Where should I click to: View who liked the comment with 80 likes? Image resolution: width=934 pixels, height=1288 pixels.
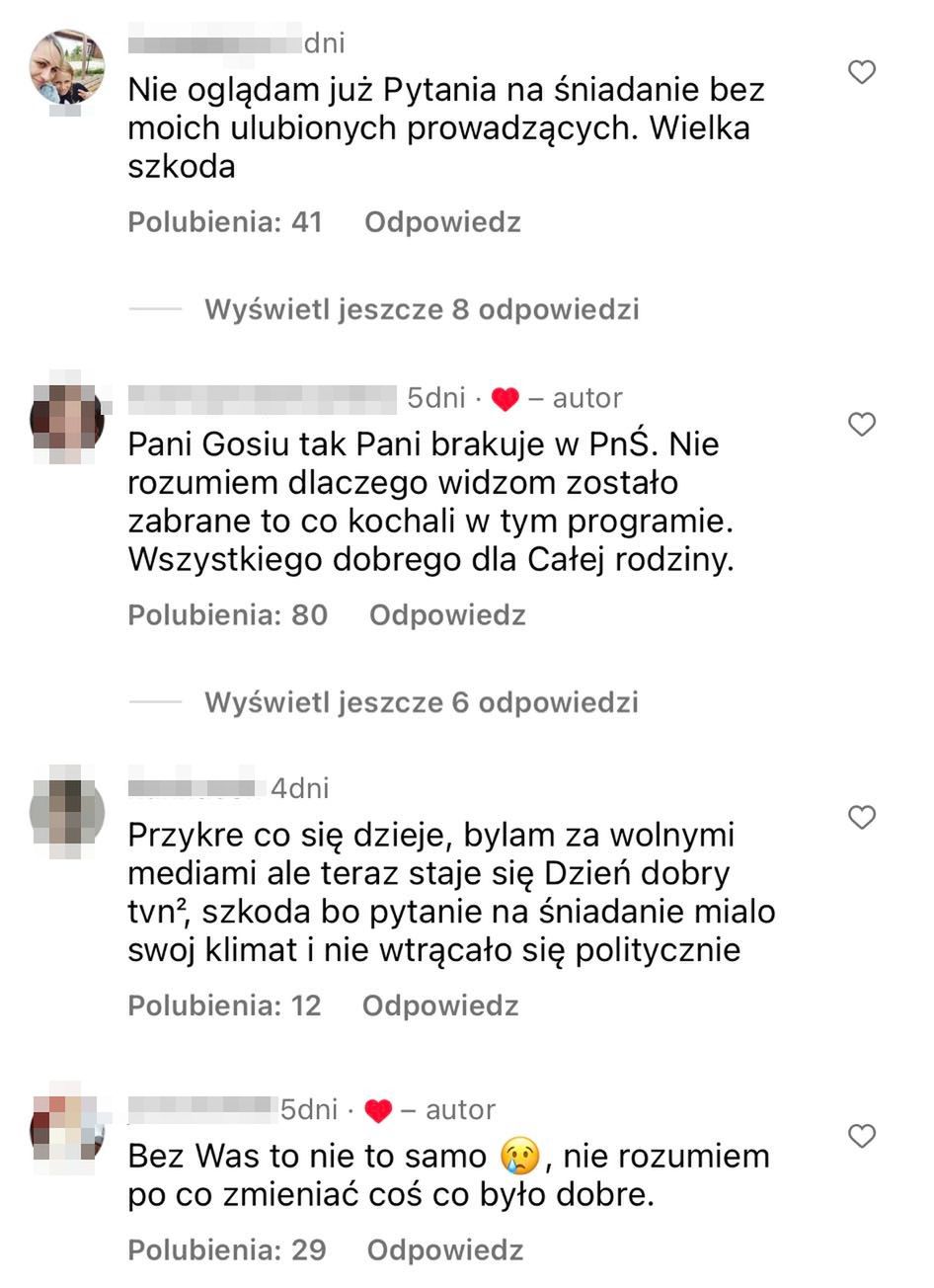click(227, 615)
